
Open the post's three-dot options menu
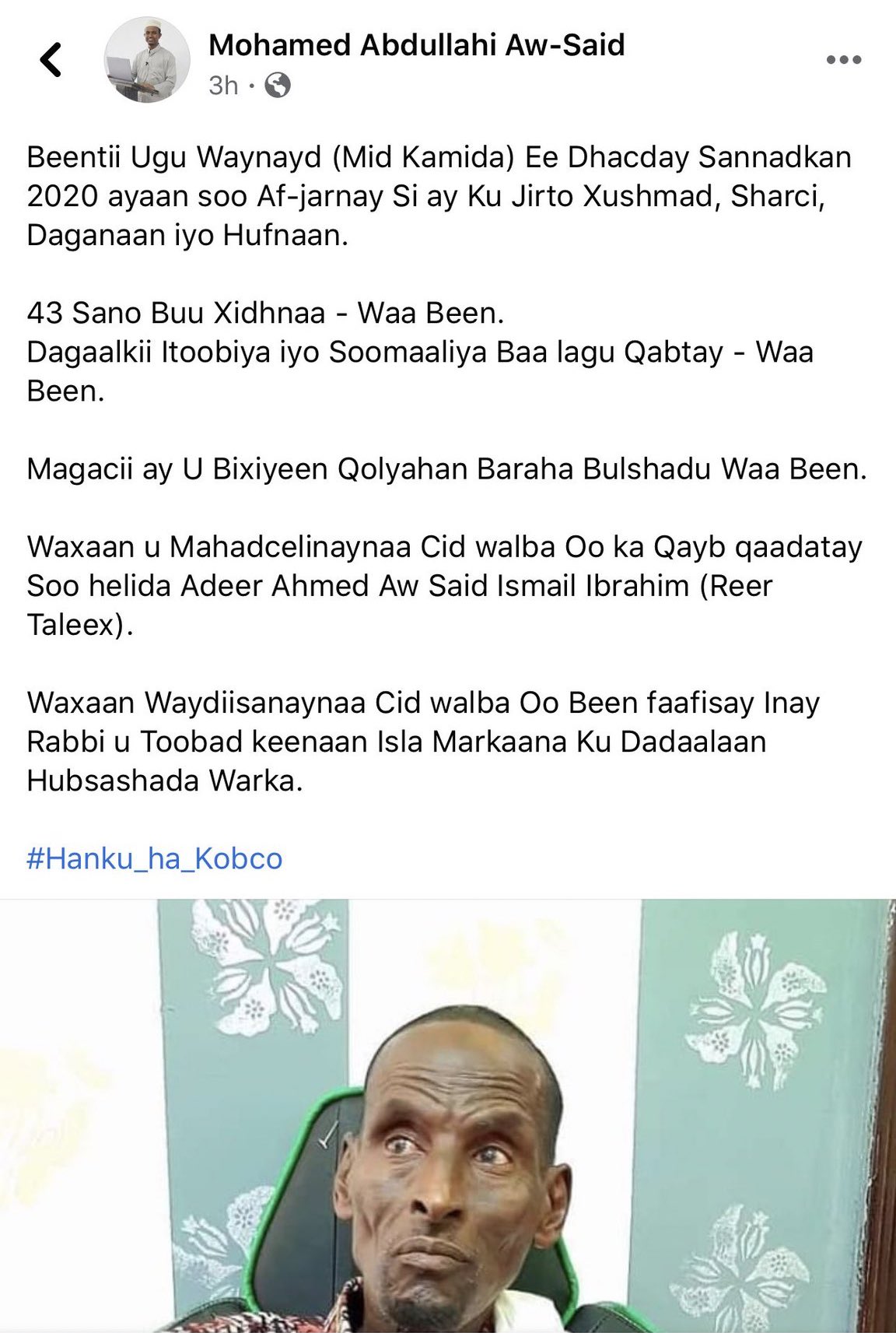tap(843, 60)
